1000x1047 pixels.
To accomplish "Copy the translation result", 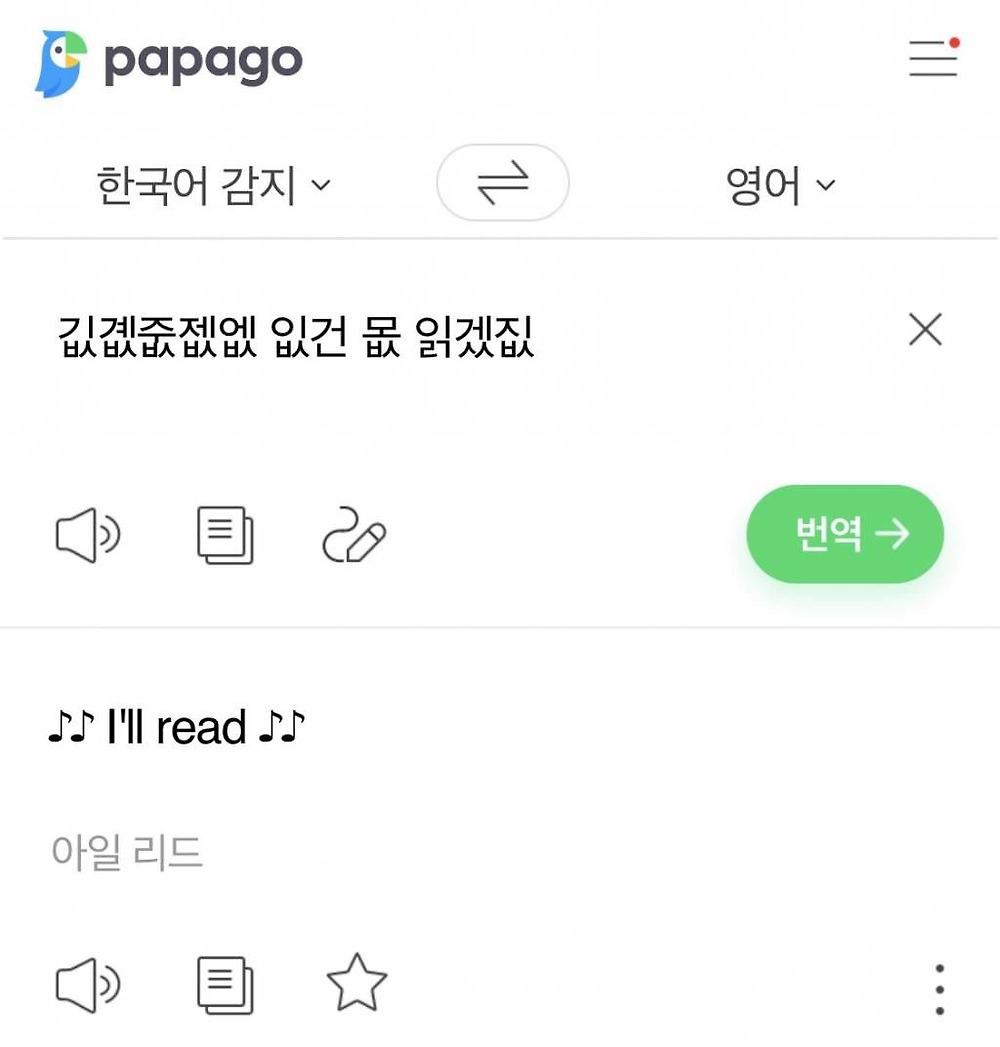I will pos(225,985).
